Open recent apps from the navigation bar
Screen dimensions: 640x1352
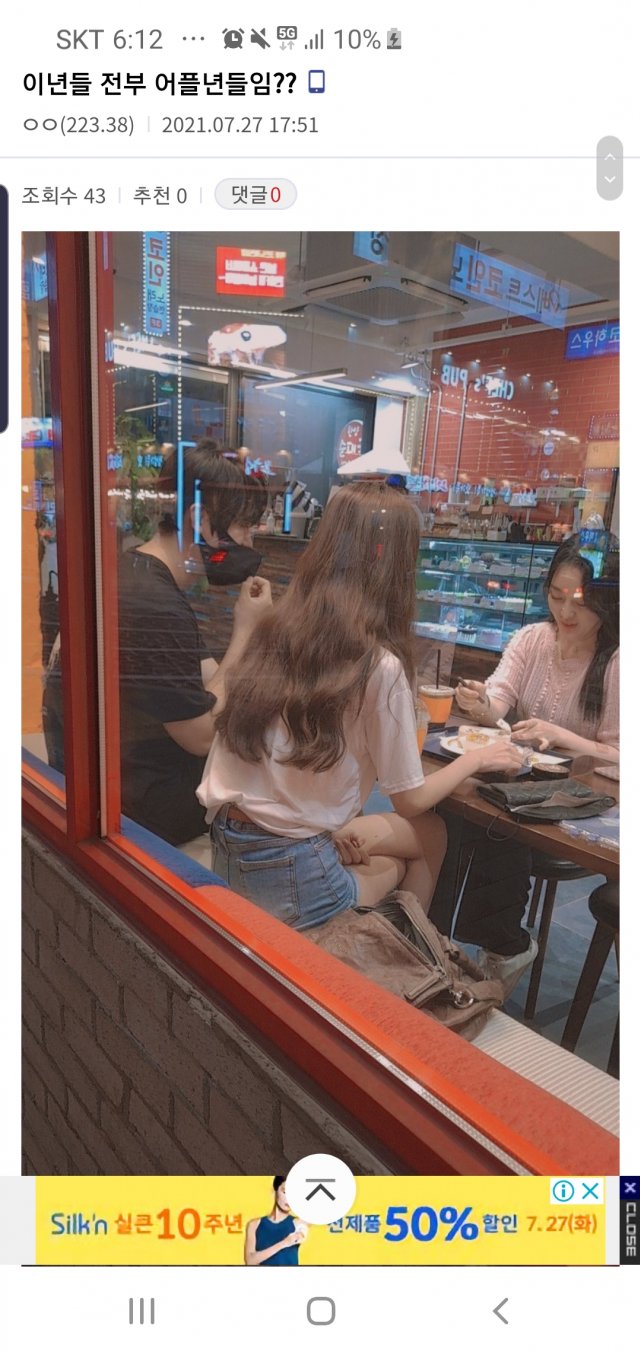click(x=142, y=1311)
